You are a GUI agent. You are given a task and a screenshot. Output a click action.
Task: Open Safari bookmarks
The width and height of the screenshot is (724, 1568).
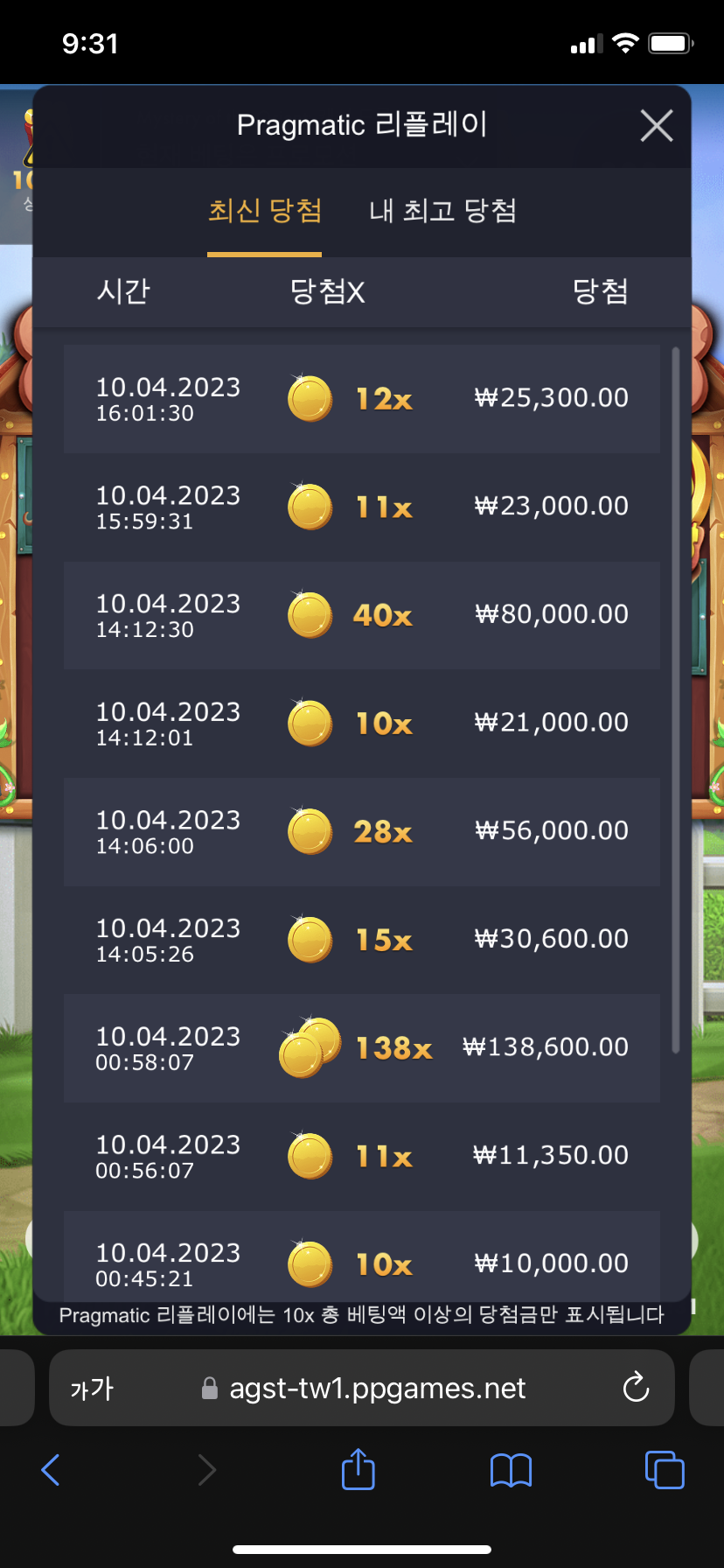click(511, 1470)
